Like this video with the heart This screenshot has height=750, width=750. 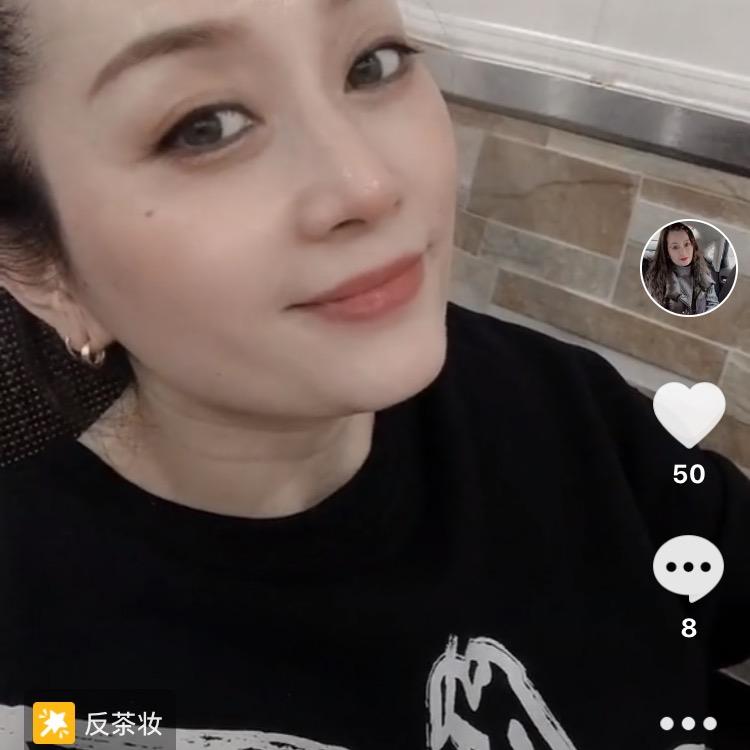tap(689, 414)
